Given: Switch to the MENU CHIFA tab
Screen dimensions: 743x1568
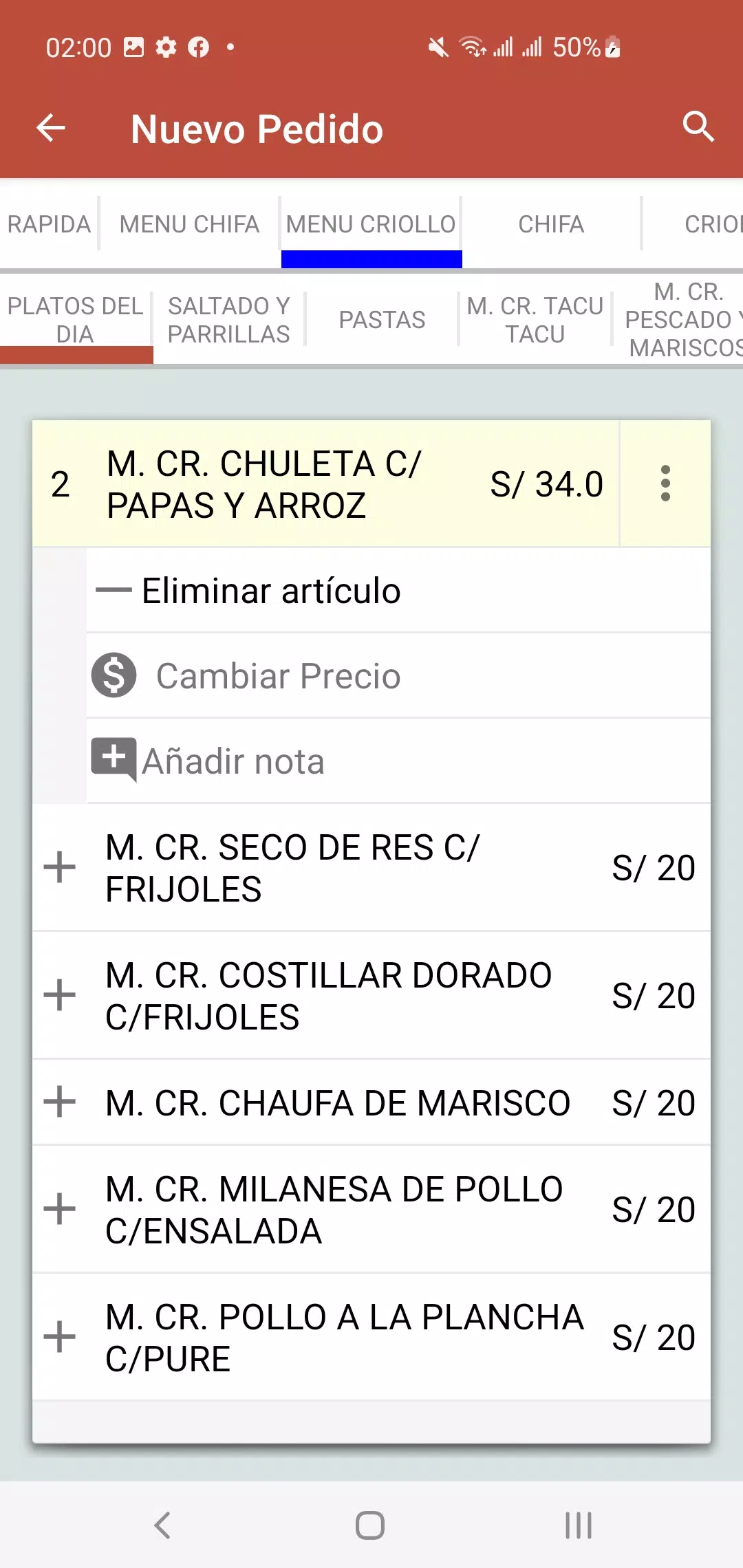Looking at the screenshot, I should [189, 224].
